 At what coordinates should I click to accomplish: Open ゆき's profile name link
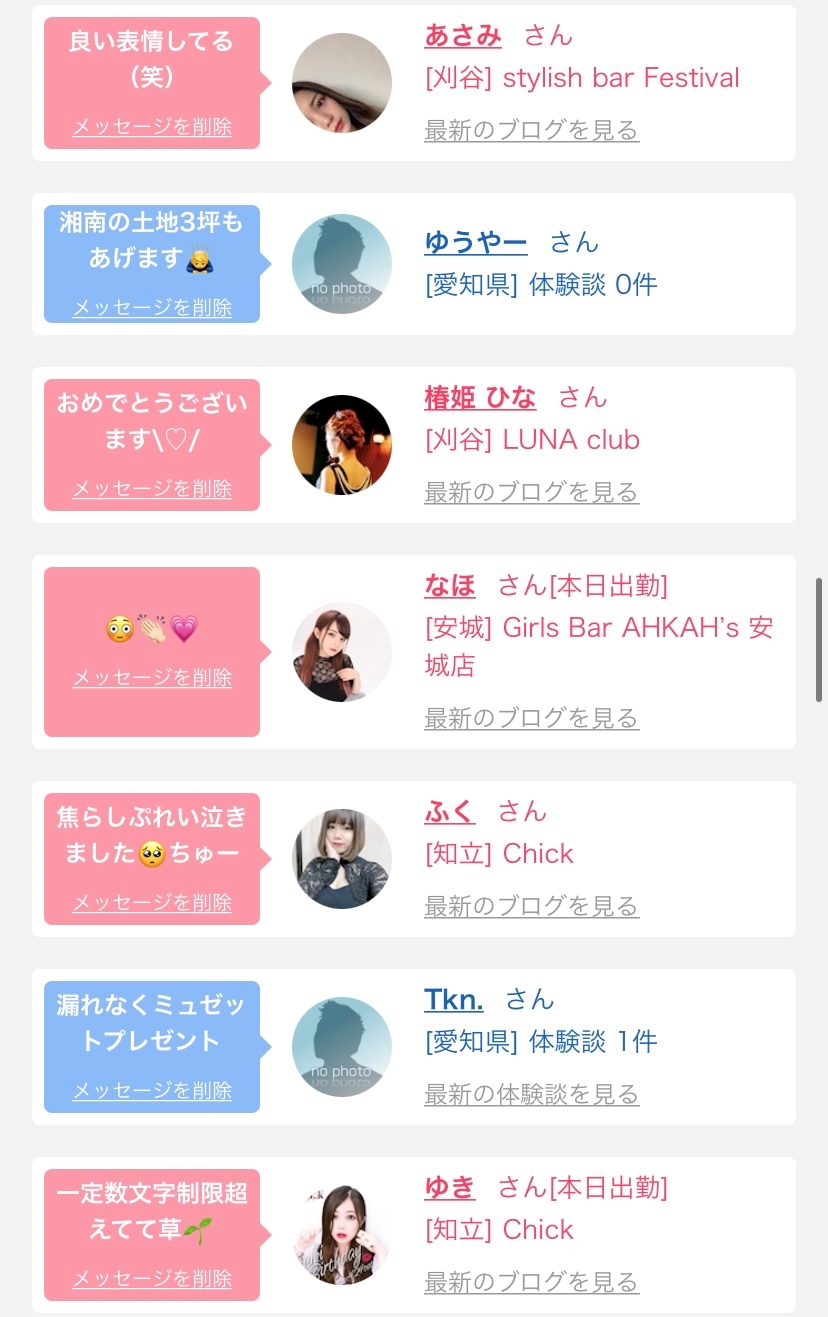(450, 1188)
